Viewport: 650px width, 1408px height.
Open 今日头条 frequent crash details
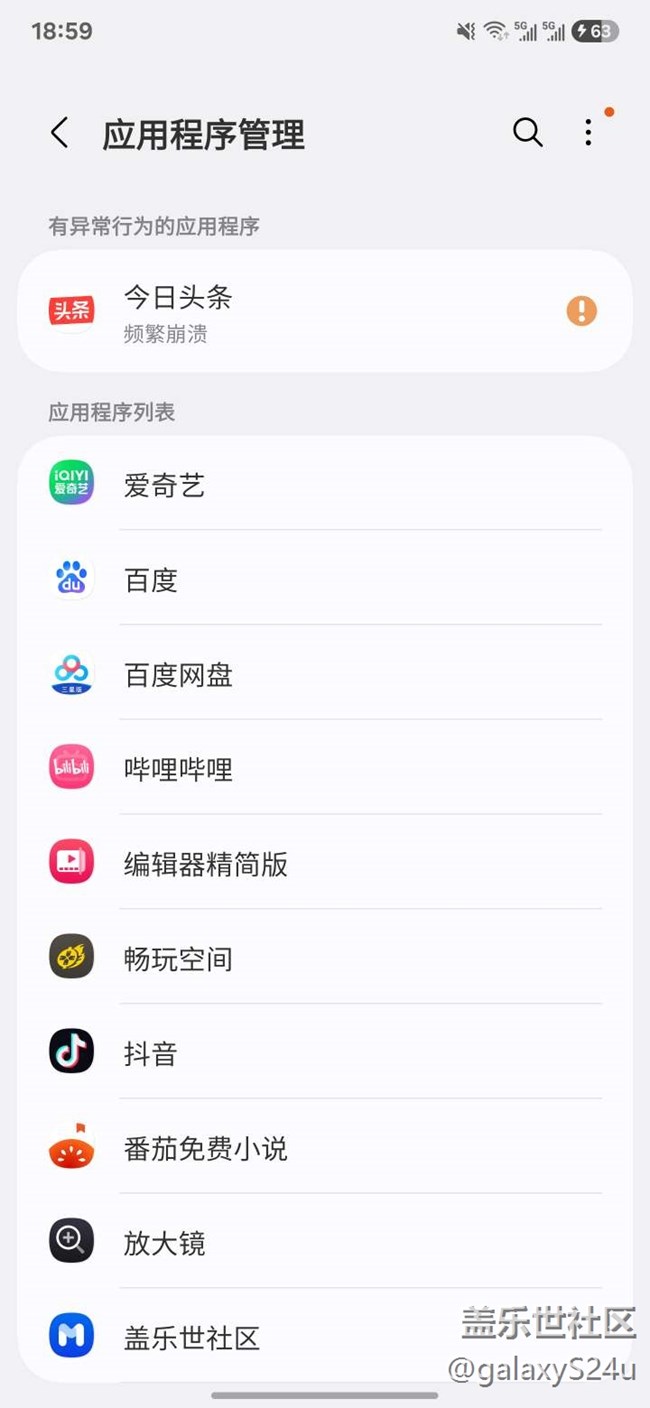point(324,311)
